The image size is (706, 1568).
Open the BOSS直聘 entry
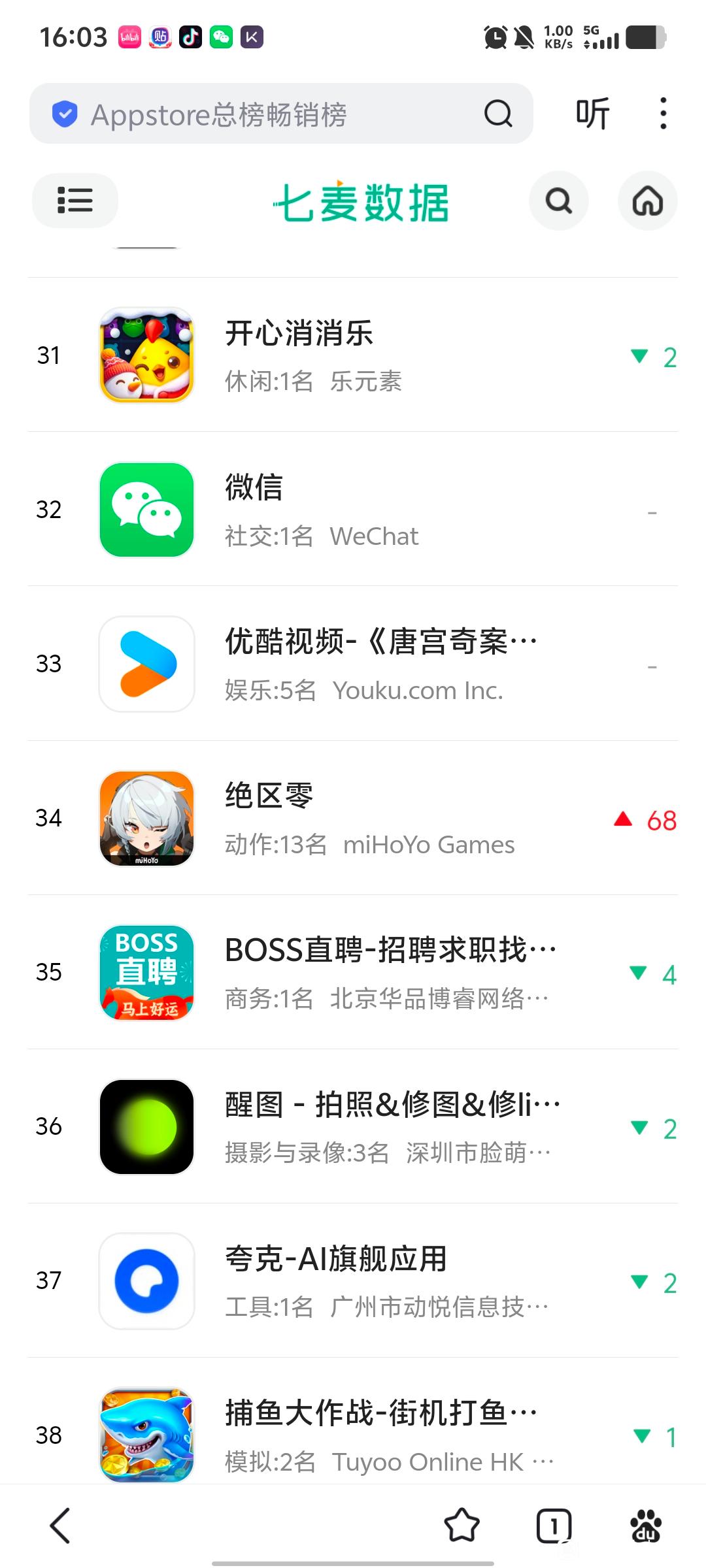pos(353,972)
